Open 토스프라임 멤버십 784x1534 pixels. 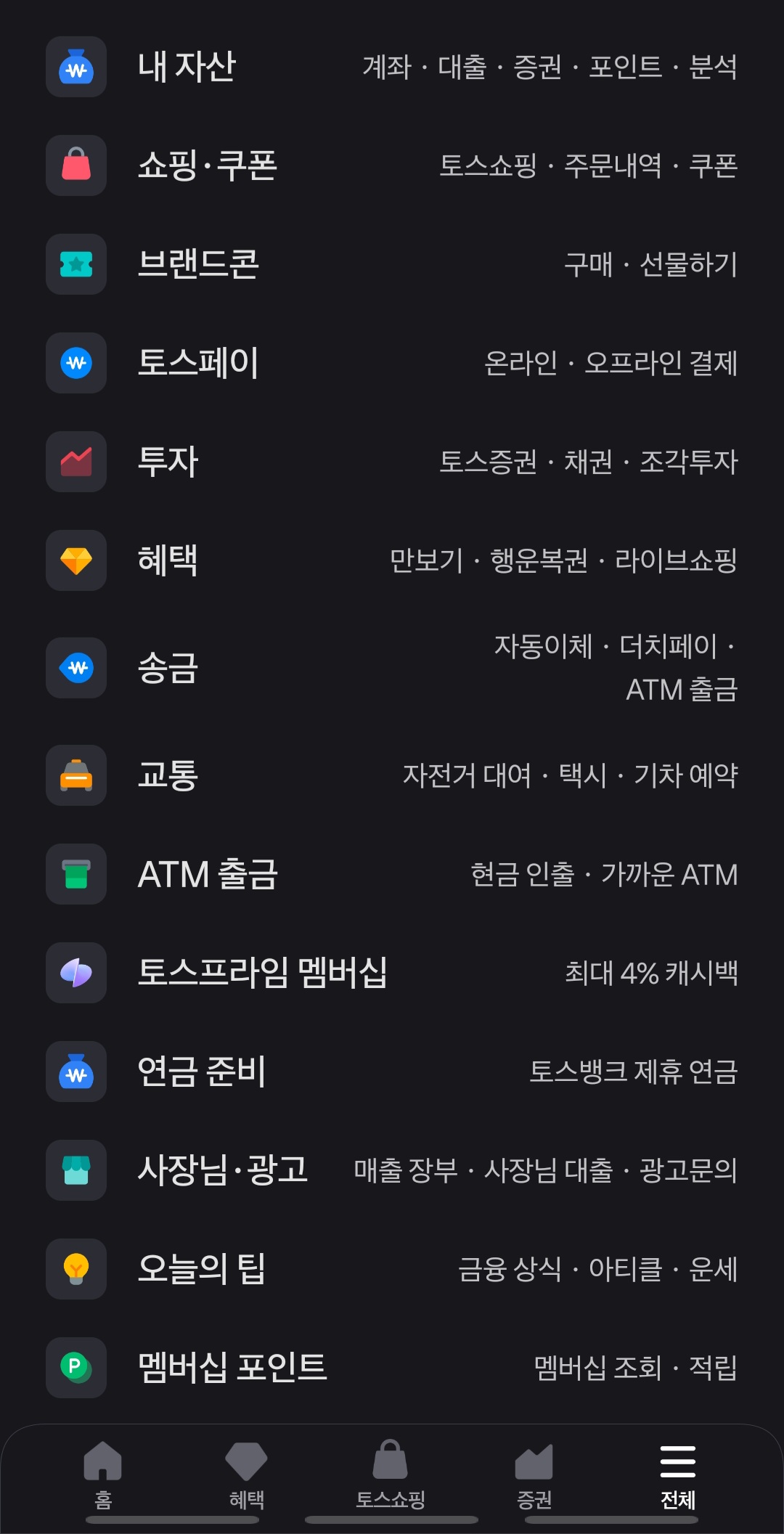tap(392, 973)
